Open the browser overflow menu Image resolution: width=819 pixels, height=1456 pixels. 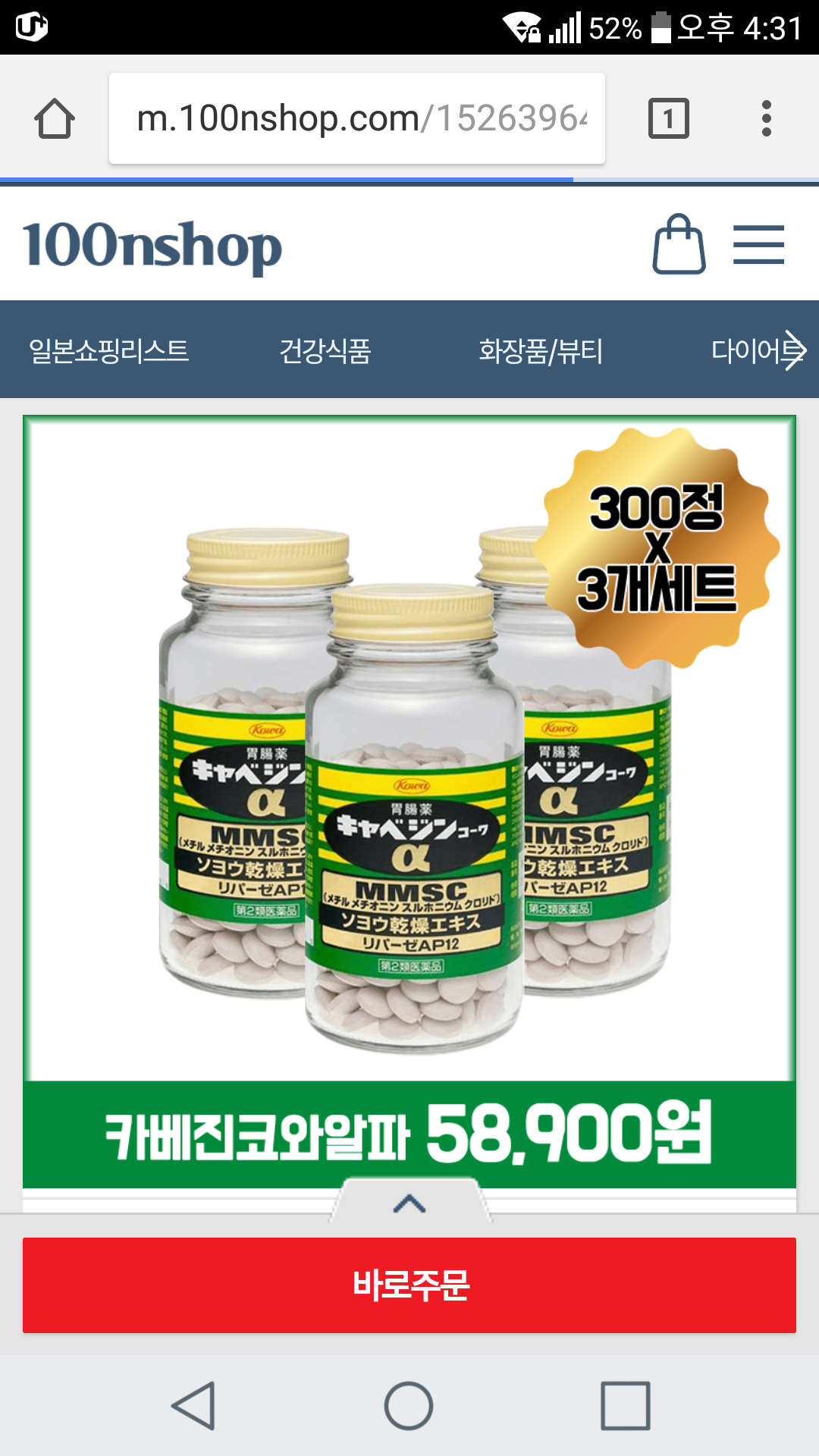(766, 118)
